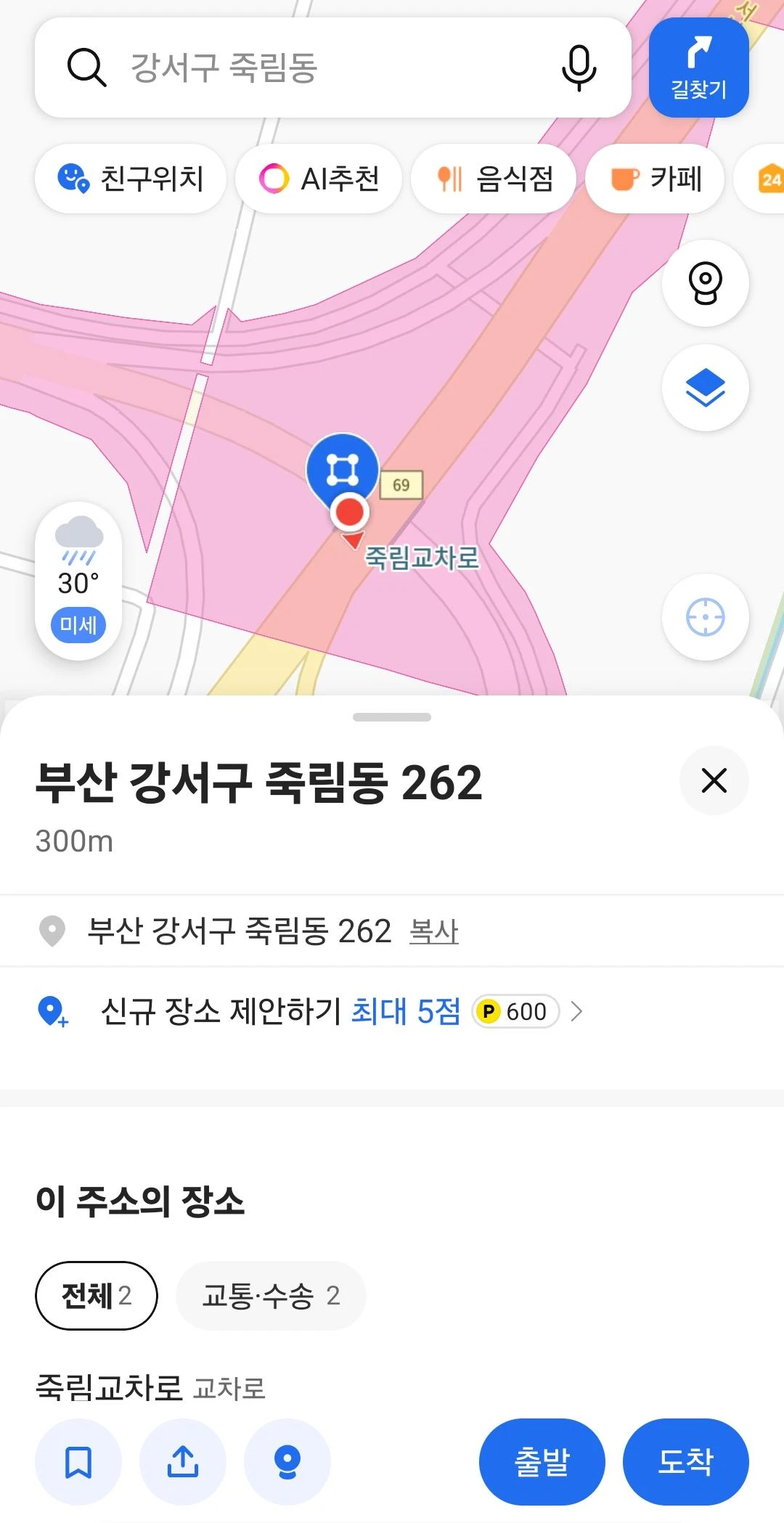Bookmark this location
Viewport: 784px width, 1523px height.
[x=78, y=1462]
